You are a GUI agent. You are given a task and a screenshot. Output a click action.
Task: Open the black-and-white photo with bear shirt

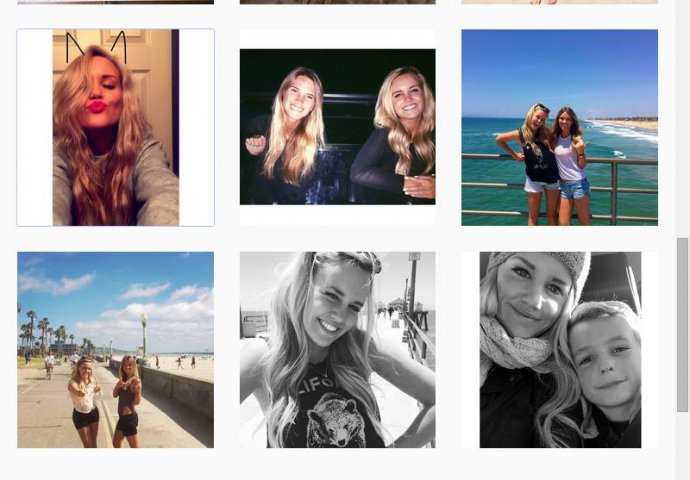tap(337, 349)
